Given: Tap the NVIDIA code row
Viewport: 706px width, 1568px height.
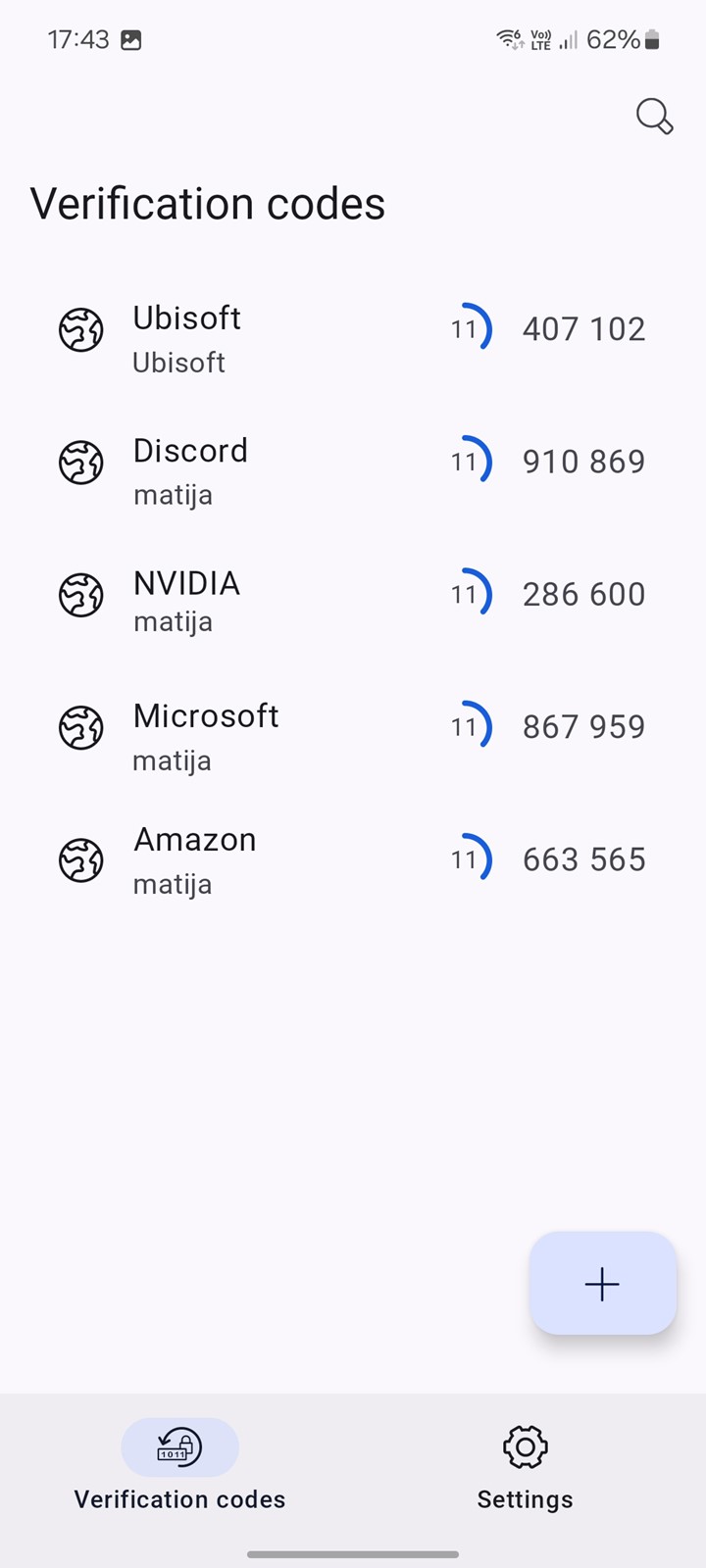Looking at the screenshot, I should [x=353, y=595].
